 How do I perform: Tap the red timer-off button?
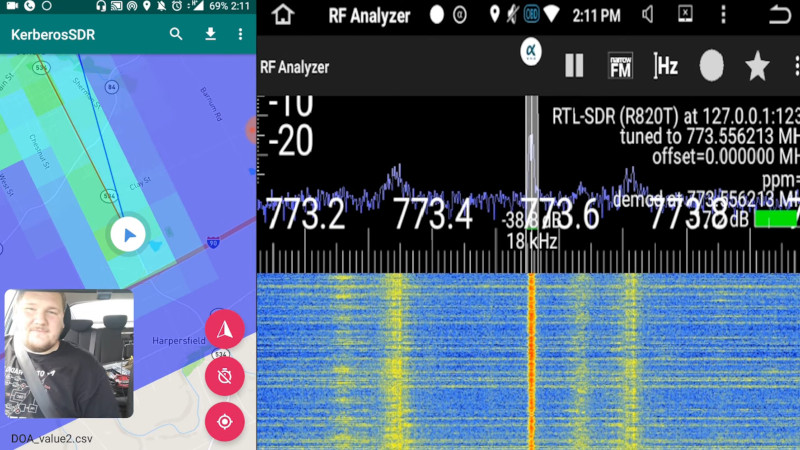[225, 376]
